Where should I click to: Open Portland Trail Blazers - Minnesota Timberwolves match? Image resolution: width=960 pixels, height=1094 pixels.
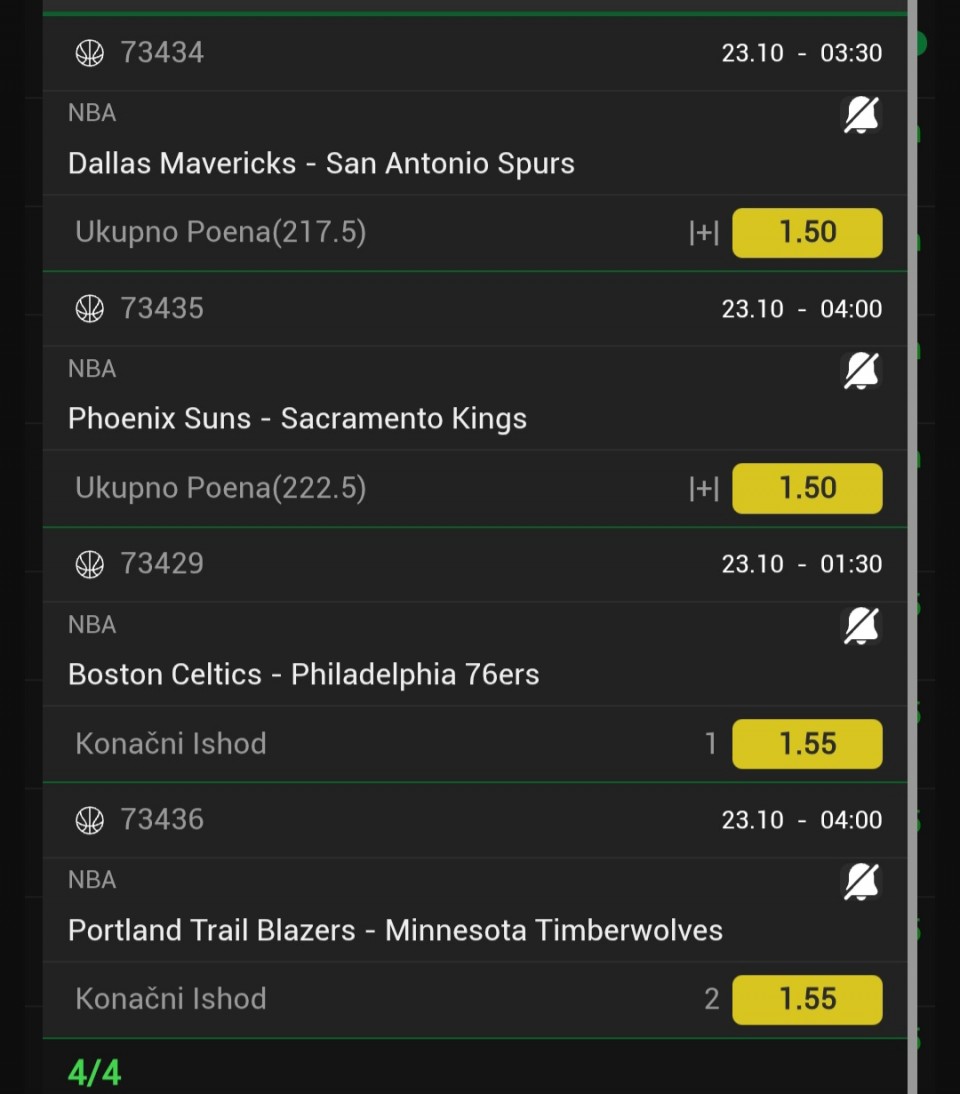click(395, 930)
